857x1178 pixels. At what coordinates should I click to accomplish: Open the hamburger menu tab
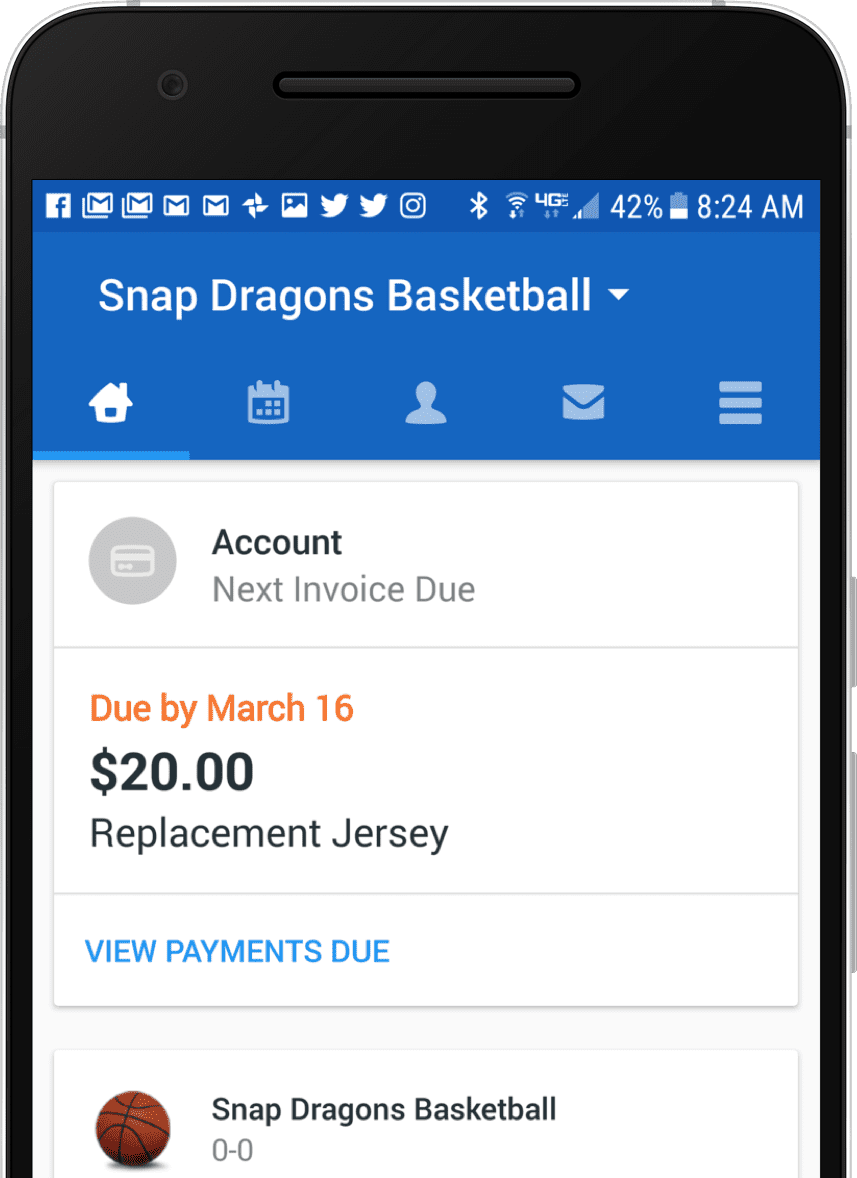pyautogui.click(x=740, y=403)
